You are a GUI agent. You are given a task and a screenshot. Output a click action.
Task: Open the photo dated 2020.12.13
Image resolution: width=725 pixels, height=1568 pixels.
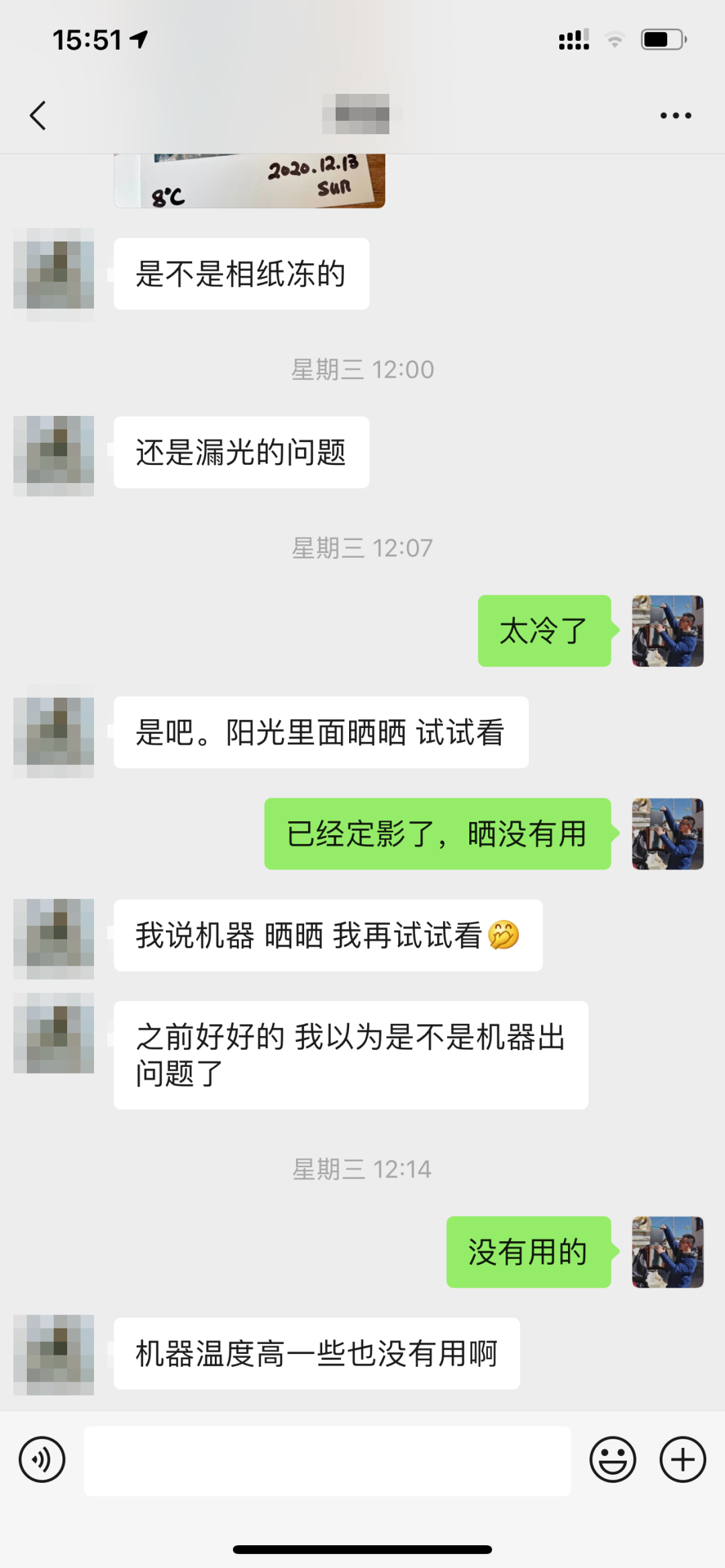(249, 181)
